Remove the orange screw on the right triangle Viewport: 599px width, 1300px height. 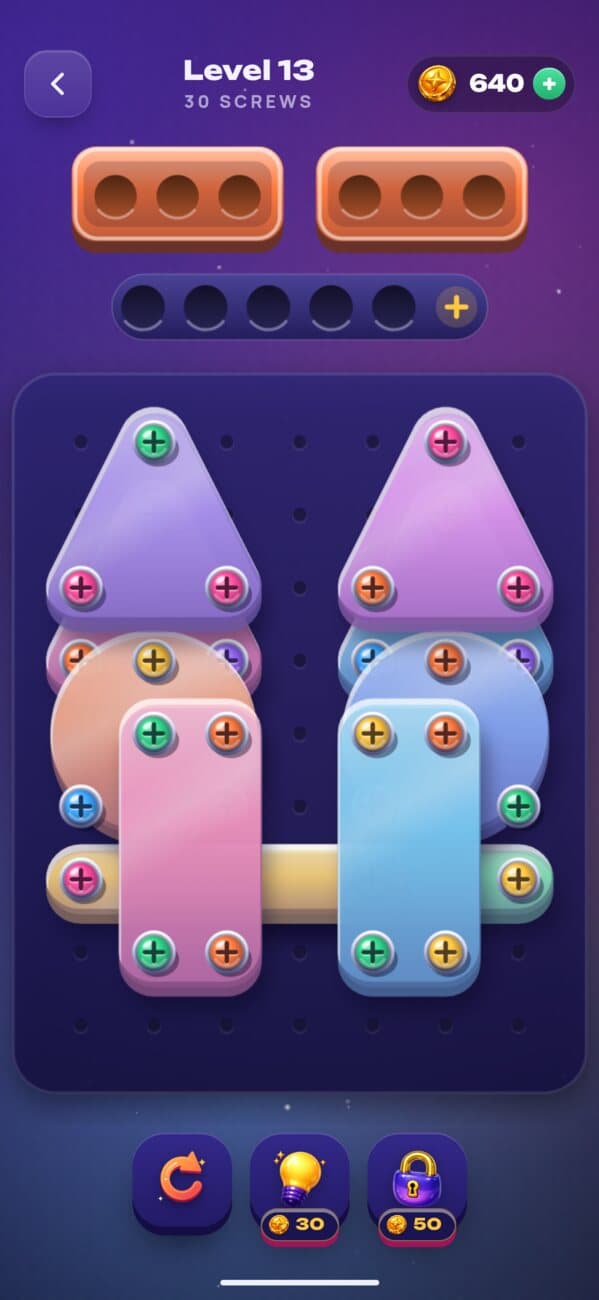(x=372, y=587)
